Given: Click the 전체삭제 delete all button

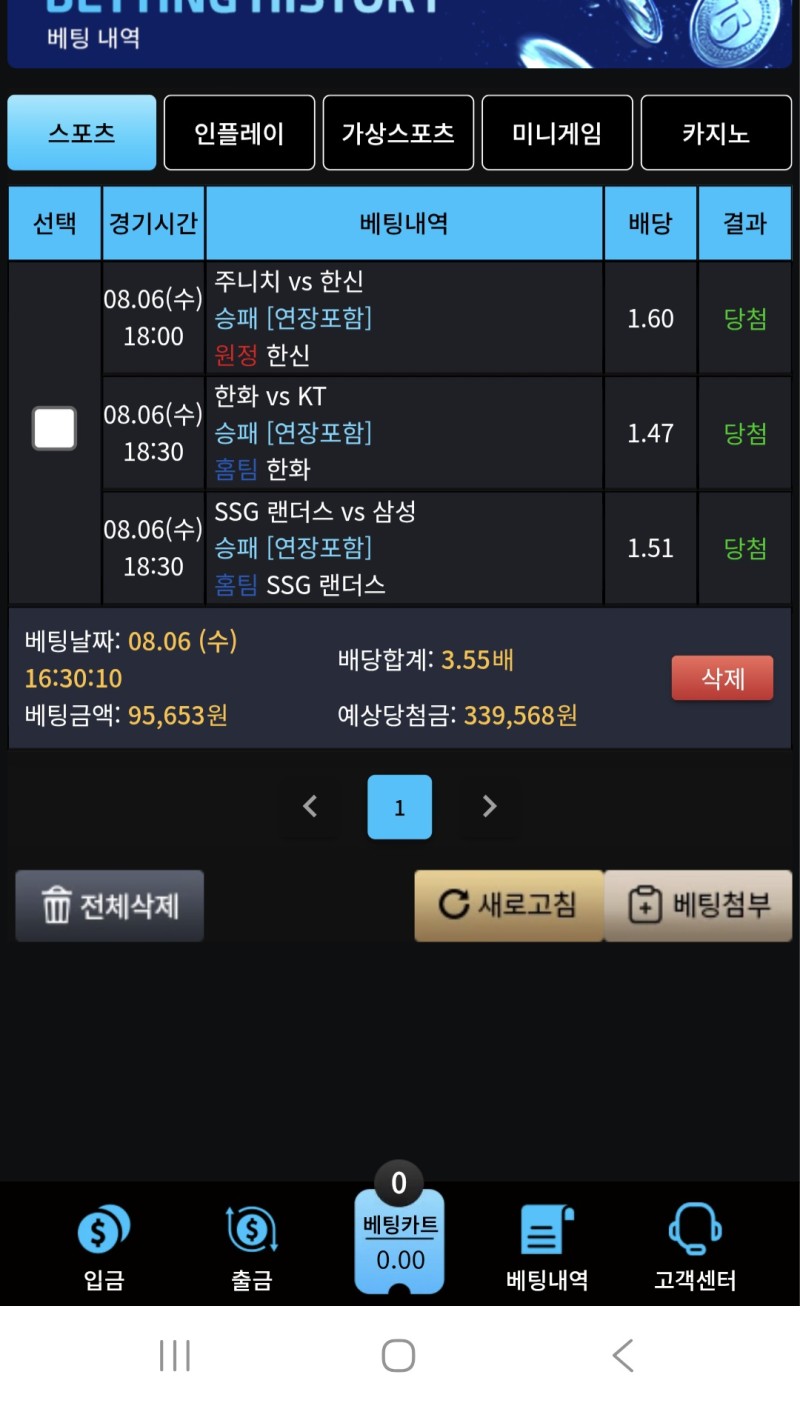Looking at the screenshot, I should click(x=109, y=905).
